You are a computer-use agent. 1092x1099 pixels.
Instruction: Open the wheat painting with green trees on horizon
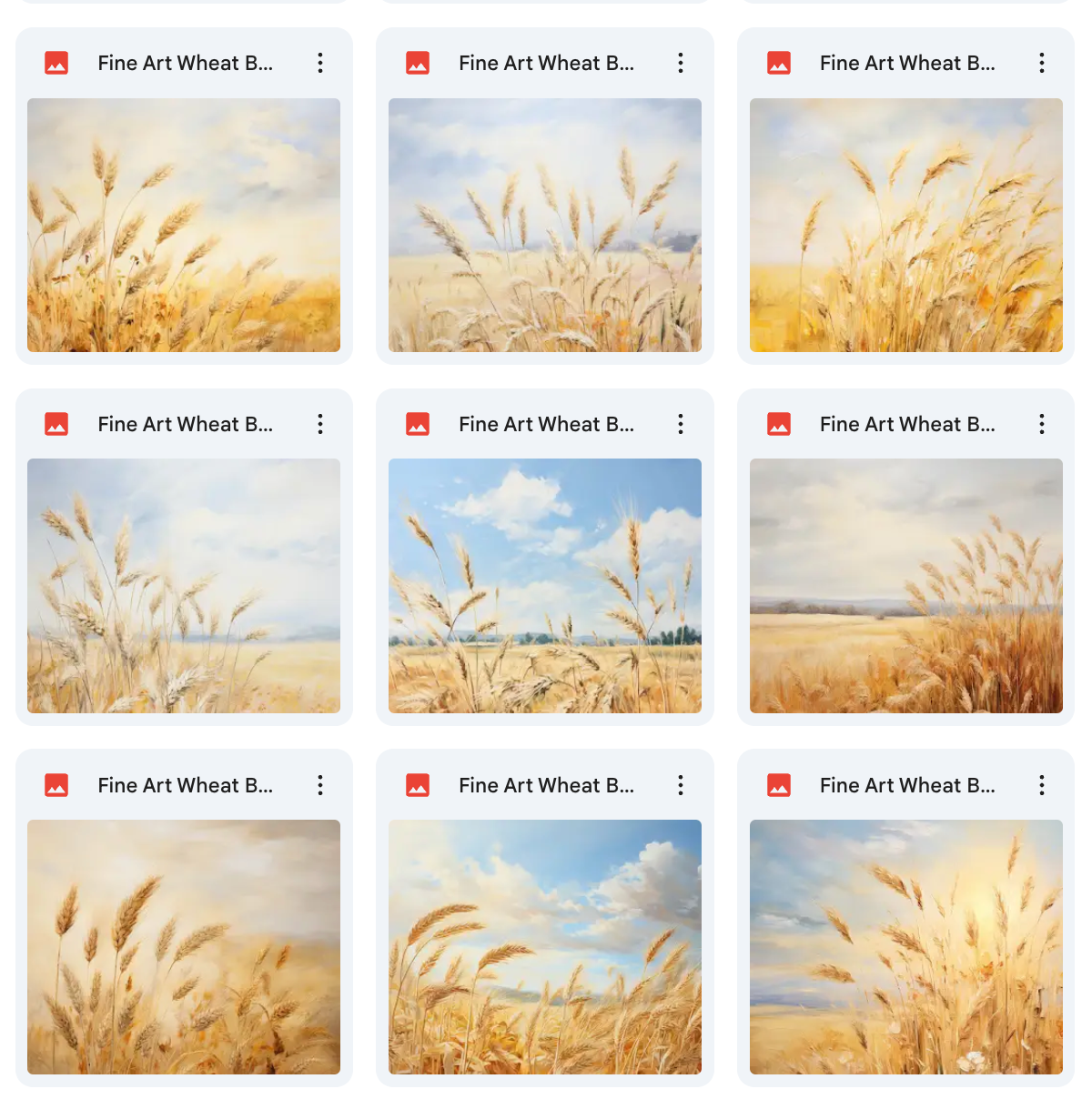[544, 585]
